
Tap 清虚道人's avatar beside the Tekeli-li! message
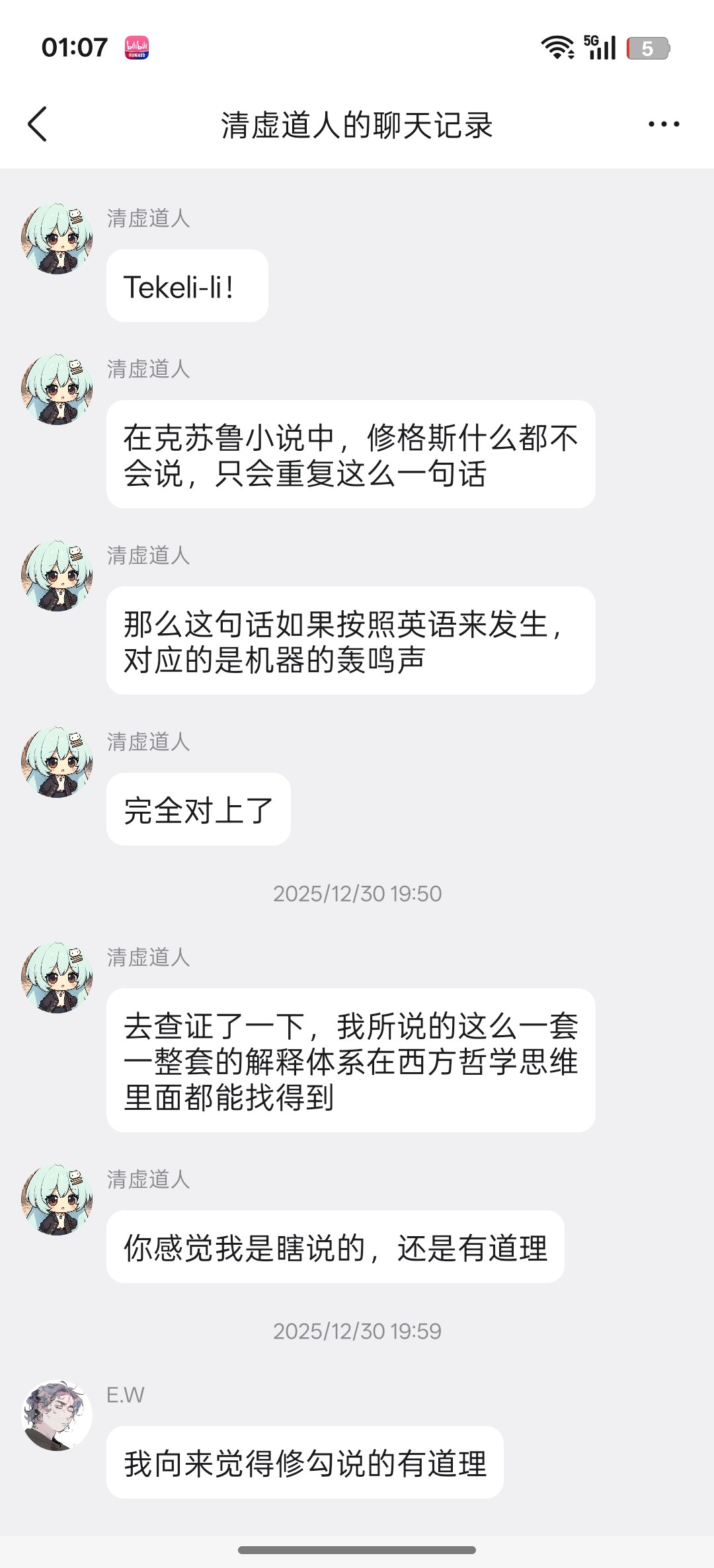coord(58,239)
